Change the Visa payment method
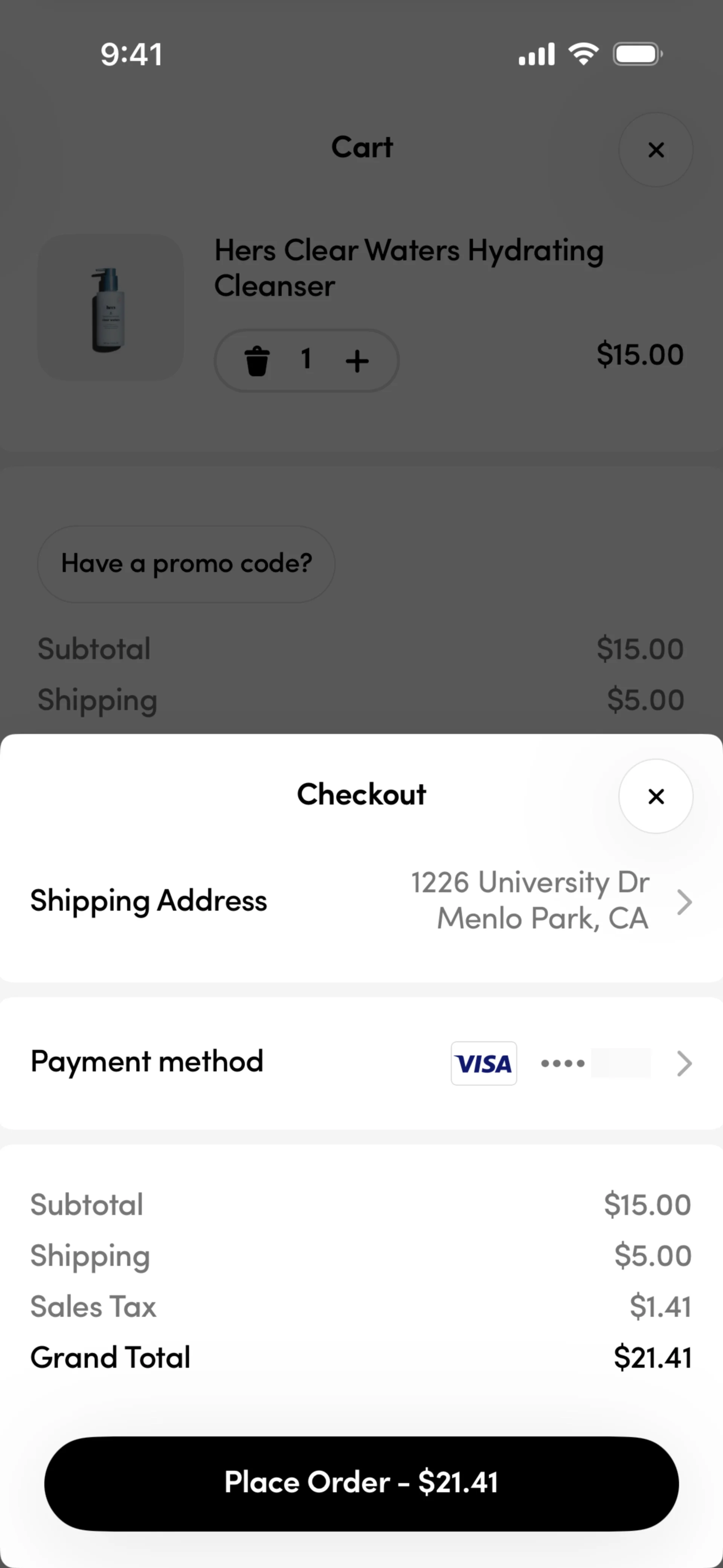 pos(361,1064)
